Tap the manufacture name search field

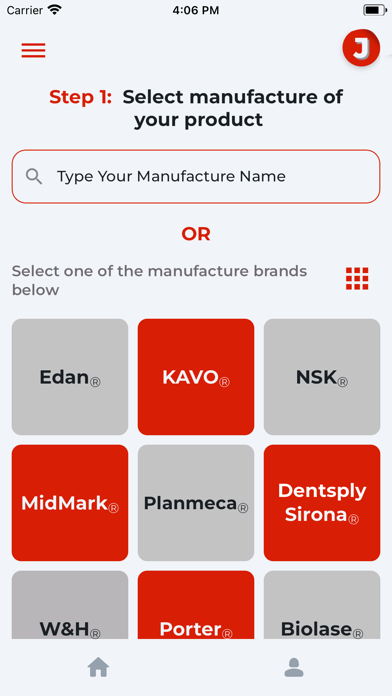coord(196,177)
